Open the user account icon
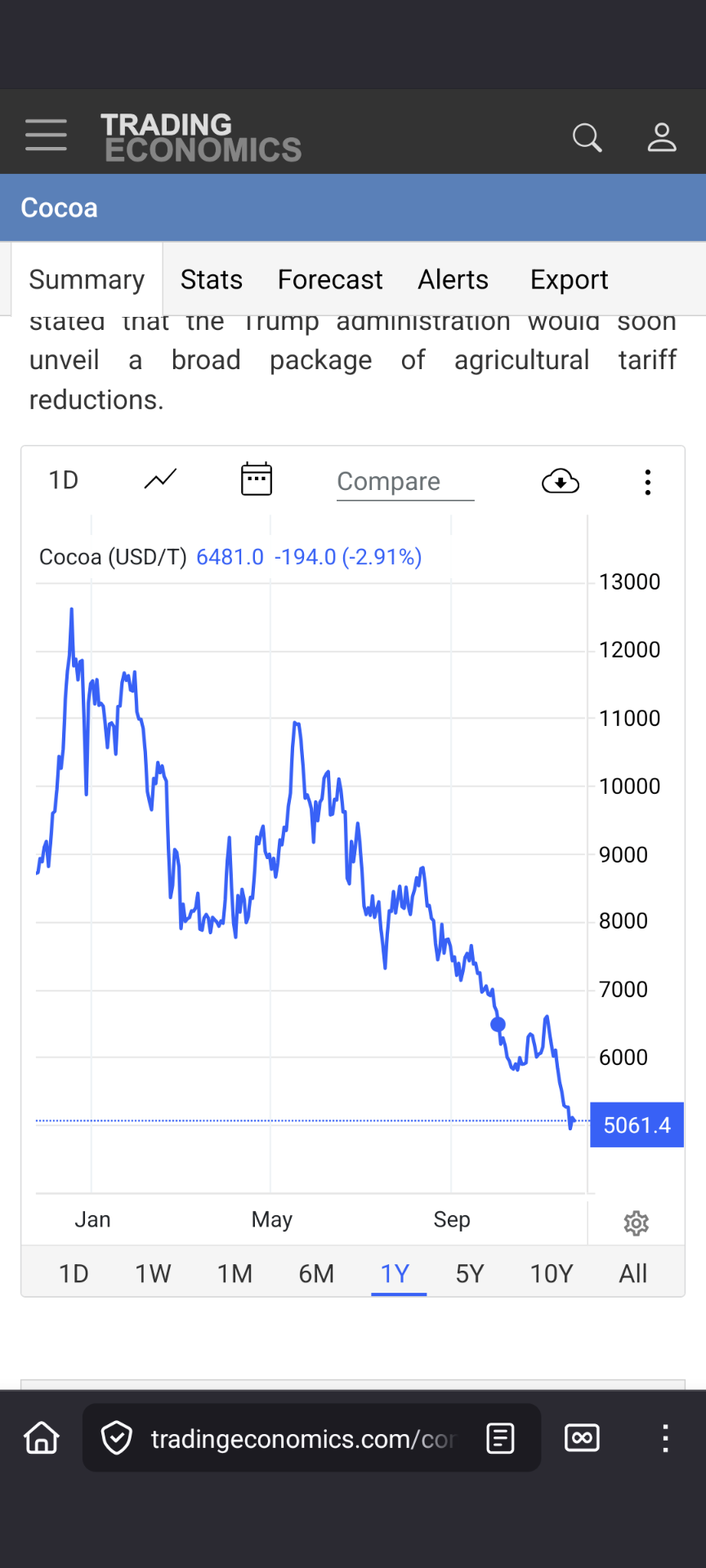706x1568 pixels. click(662, 137)
